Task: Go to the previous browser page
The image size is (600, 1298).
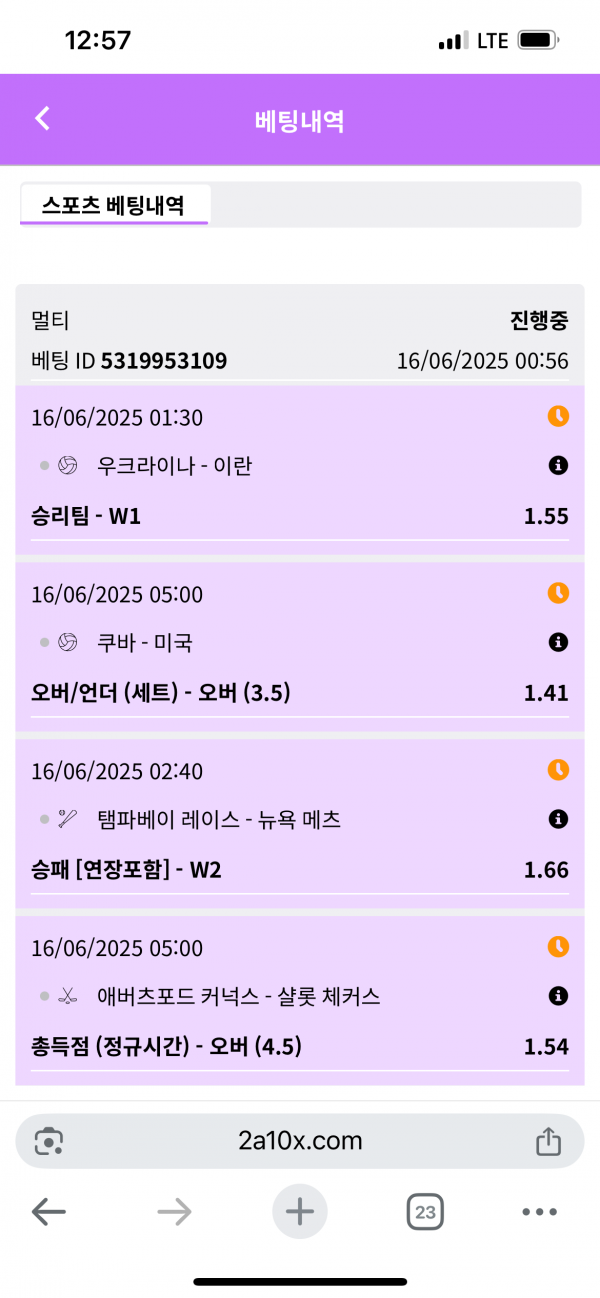Action: point(48,1212)
